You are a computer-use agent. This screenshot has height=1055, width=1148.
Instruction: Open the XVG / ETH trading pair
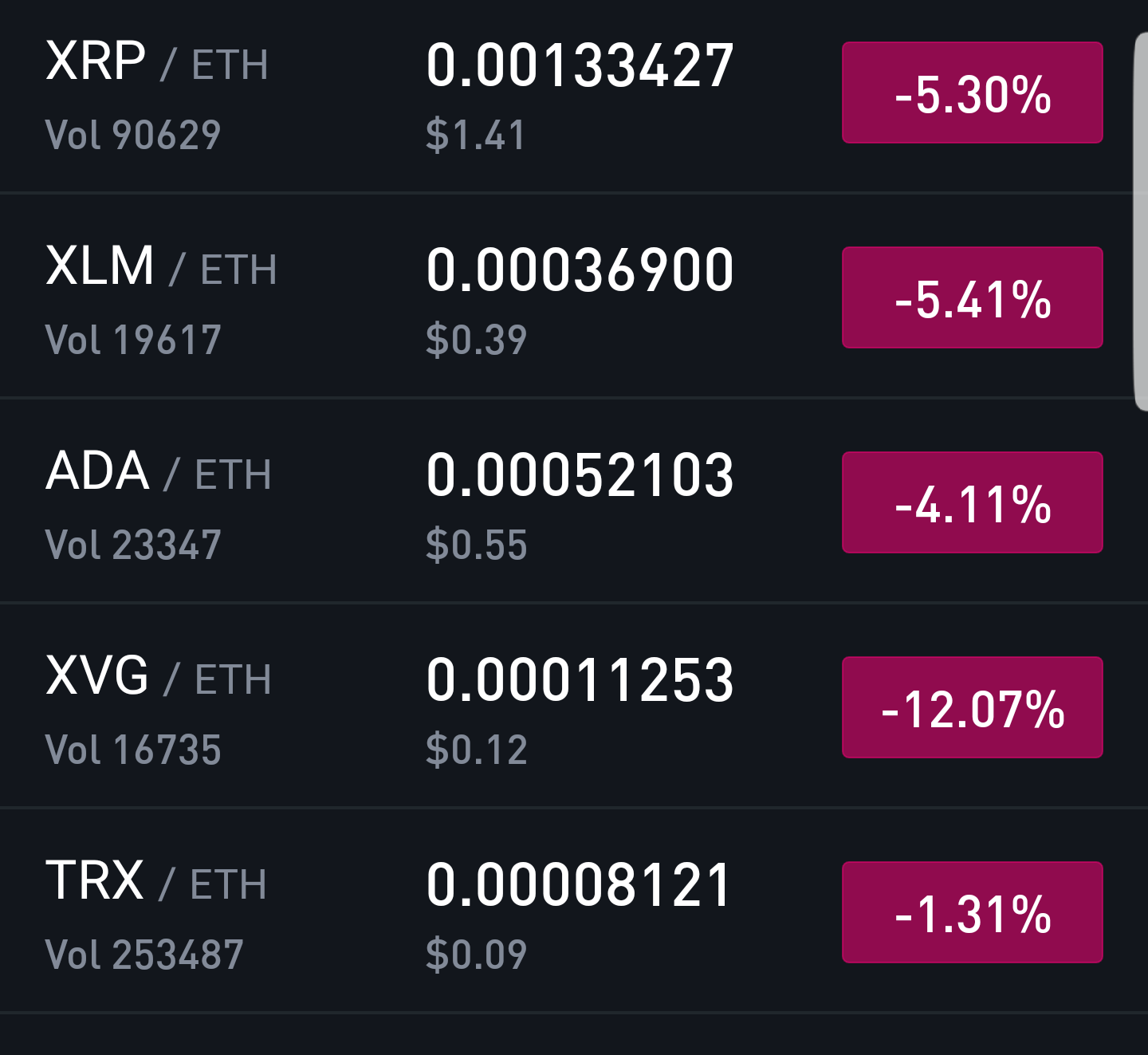[159, 677]
